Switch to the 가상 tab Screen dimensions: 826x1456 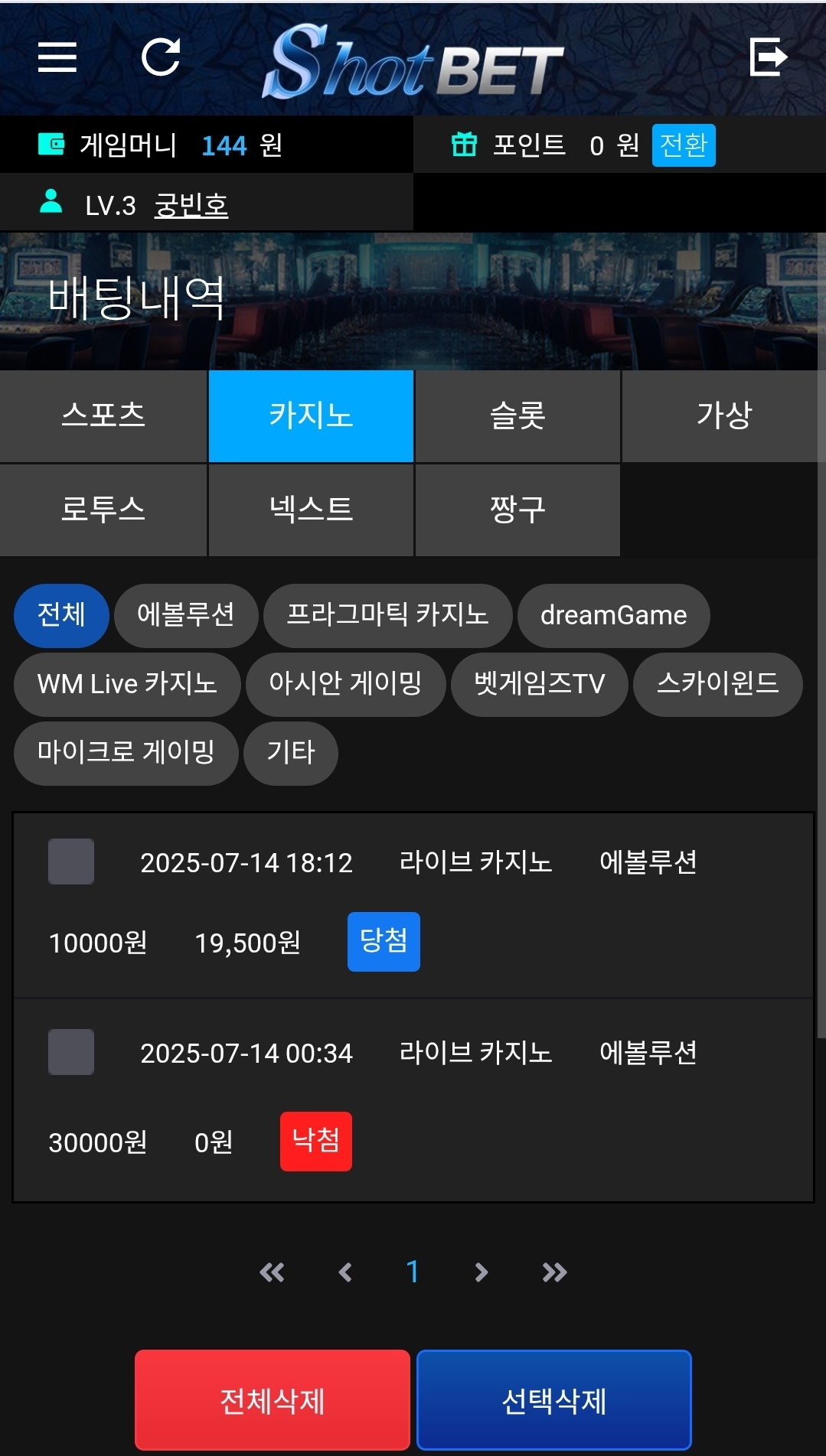[723, 416]
